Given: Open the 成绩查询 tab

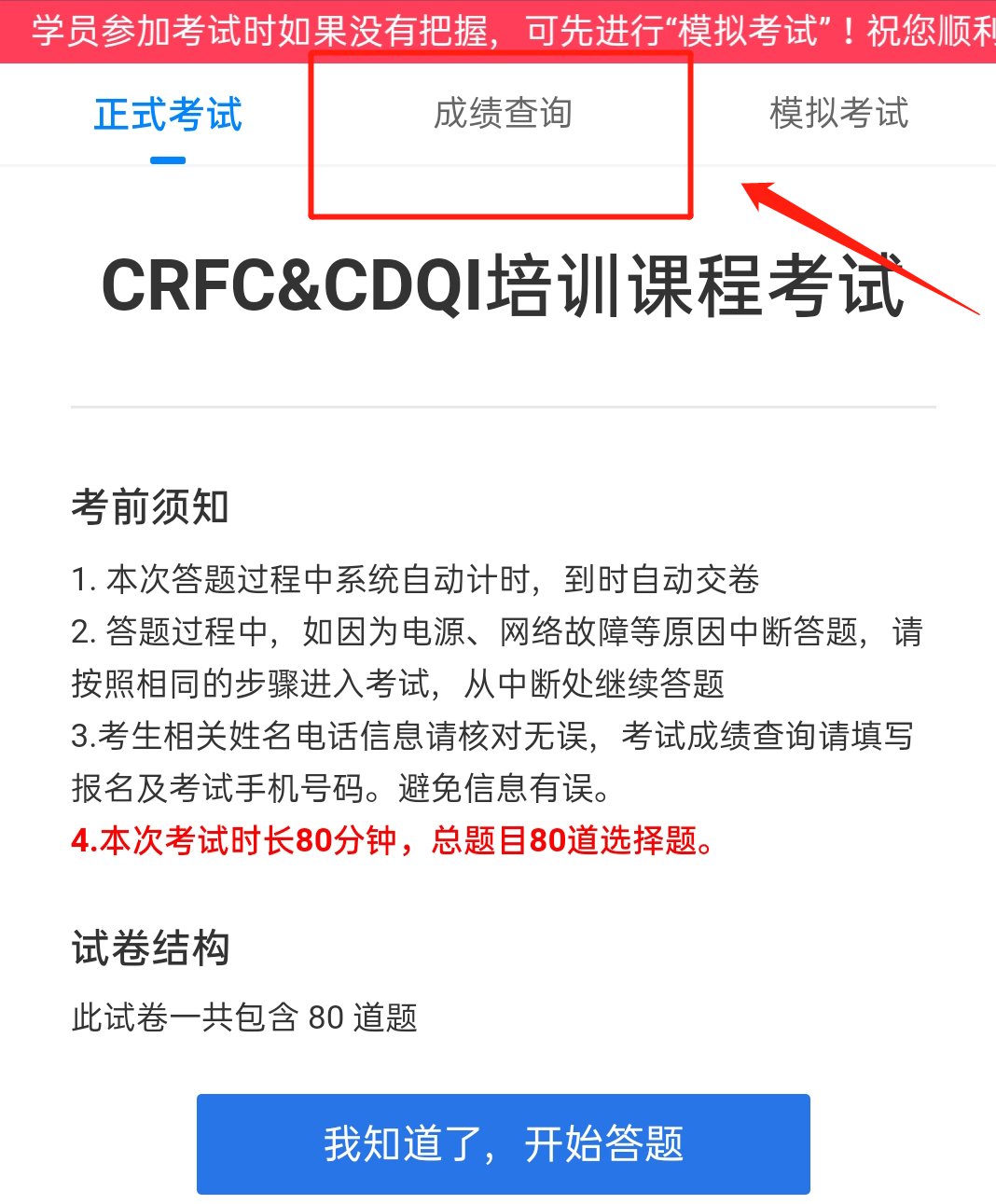Looking at the screenshot, I should click(503, 114).
